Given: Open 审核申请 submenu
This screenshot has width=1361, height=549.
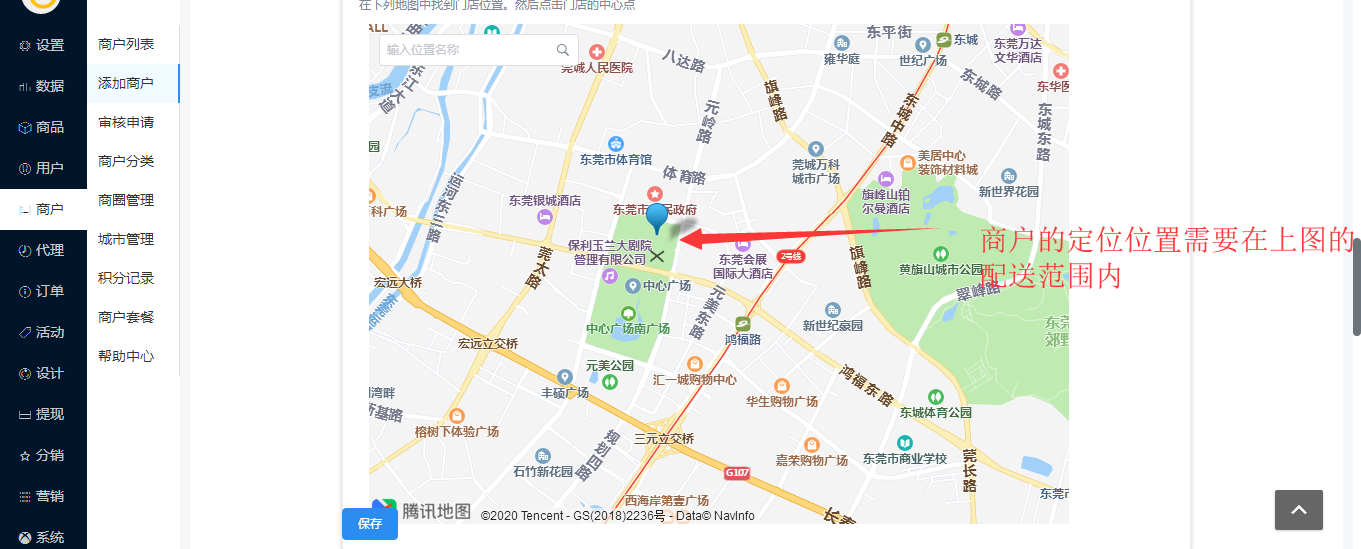Looking at the screenshot, I should click(x=126, y=122).
